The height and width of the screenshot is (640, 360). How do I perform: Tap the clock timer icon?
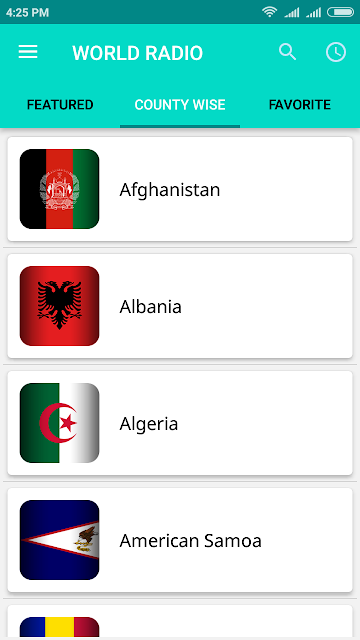tap(336, 53)
